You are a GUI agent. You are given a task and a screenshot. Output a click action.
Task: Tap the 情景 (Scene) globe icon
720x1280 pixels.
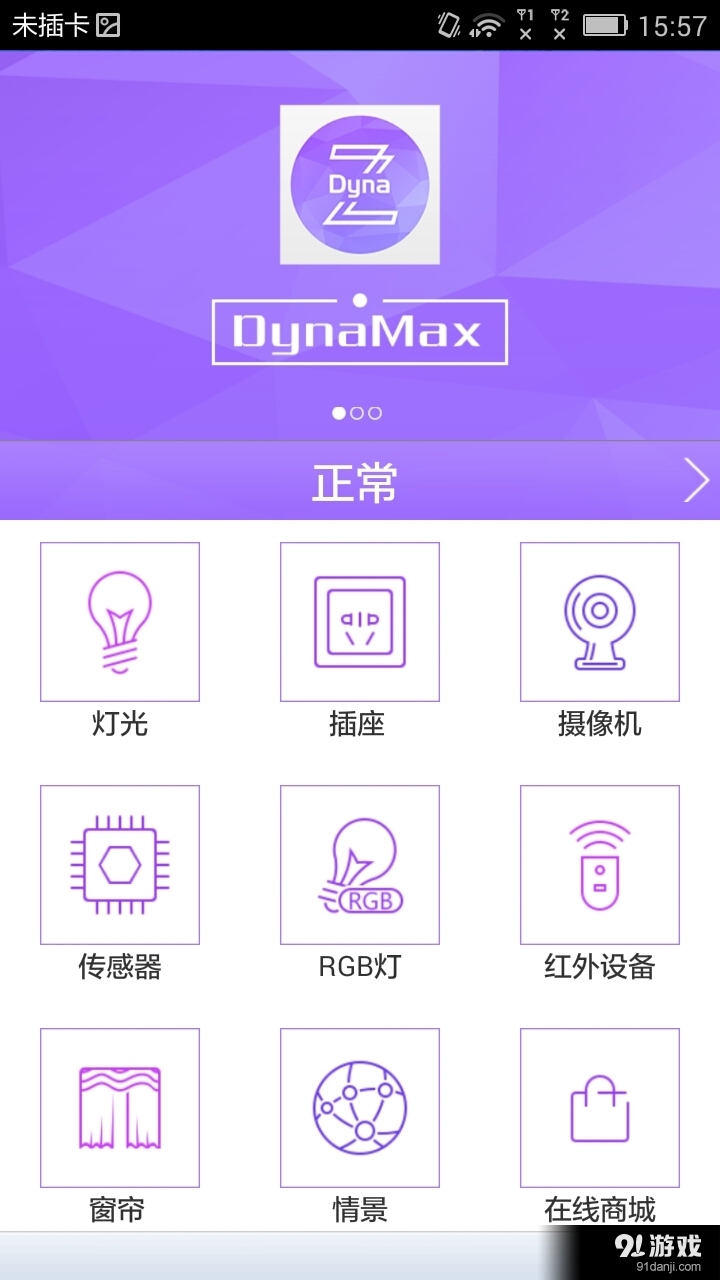click(x=359, y=1107)
